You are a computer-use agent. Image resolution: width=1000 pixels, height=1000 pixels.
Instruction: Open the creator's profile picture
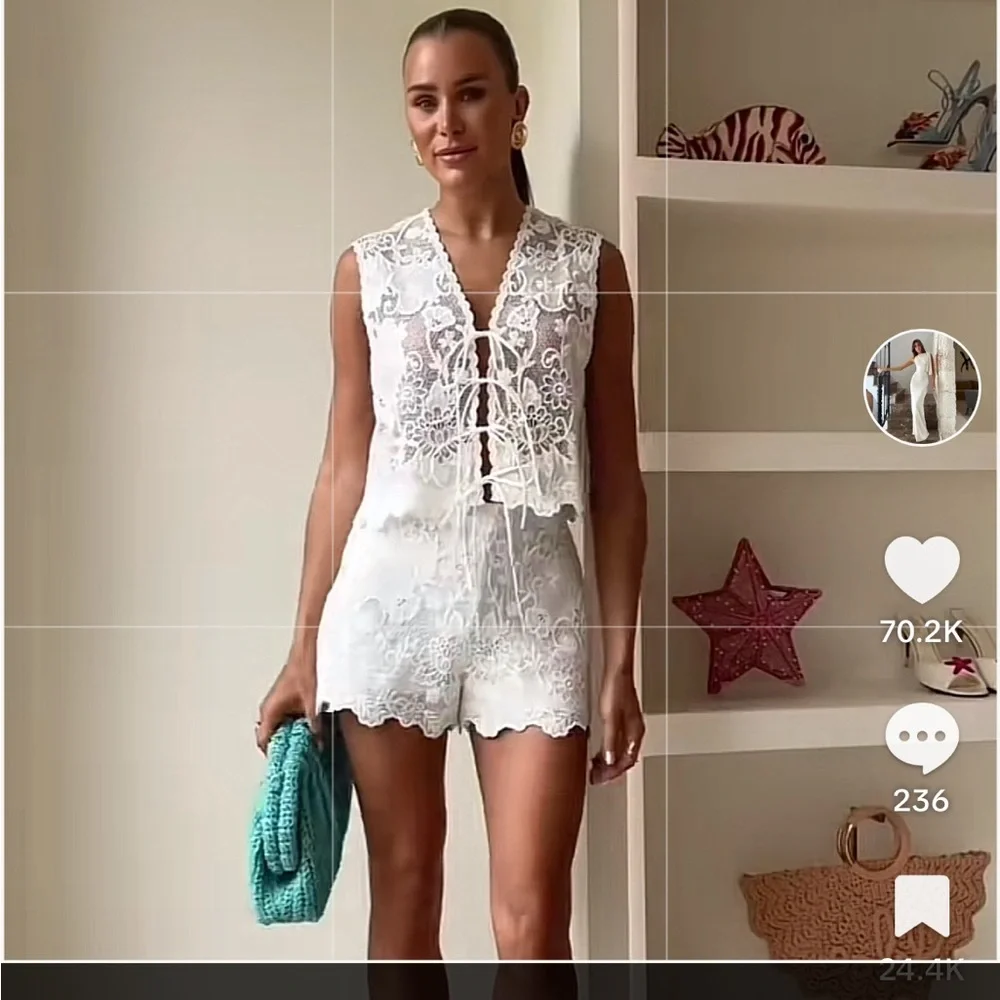coord(922,387)
